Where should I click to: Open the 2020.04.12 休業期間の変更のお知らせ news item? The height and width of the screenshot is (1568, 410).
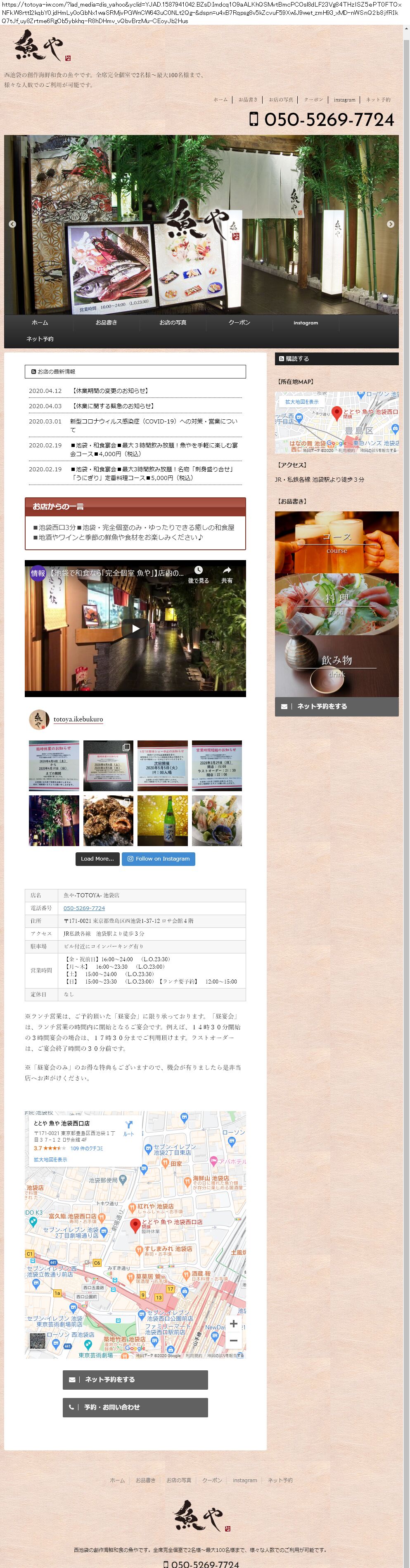(x=110, y=391)
